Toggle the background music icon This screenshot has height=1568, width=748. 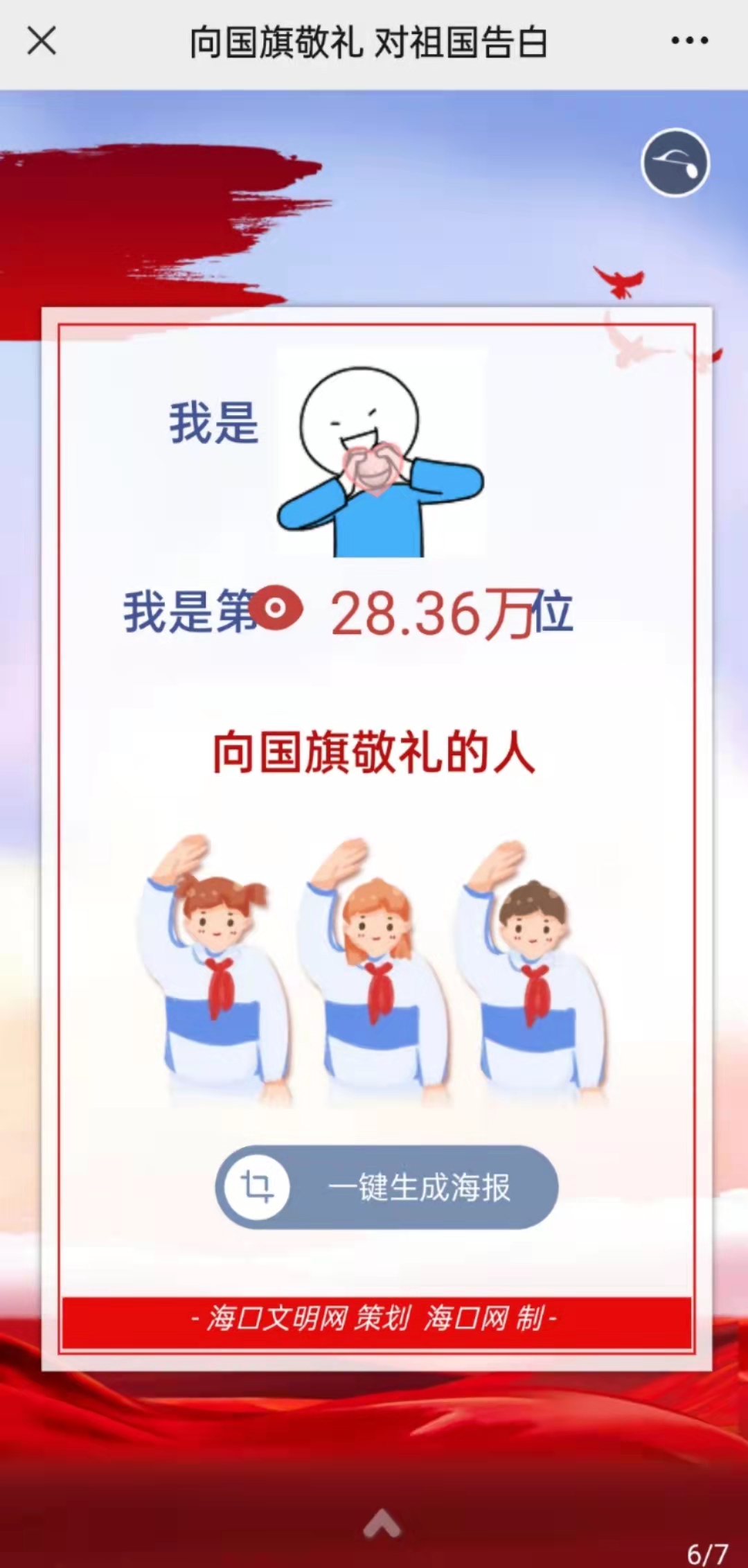[x=675, y=163]
